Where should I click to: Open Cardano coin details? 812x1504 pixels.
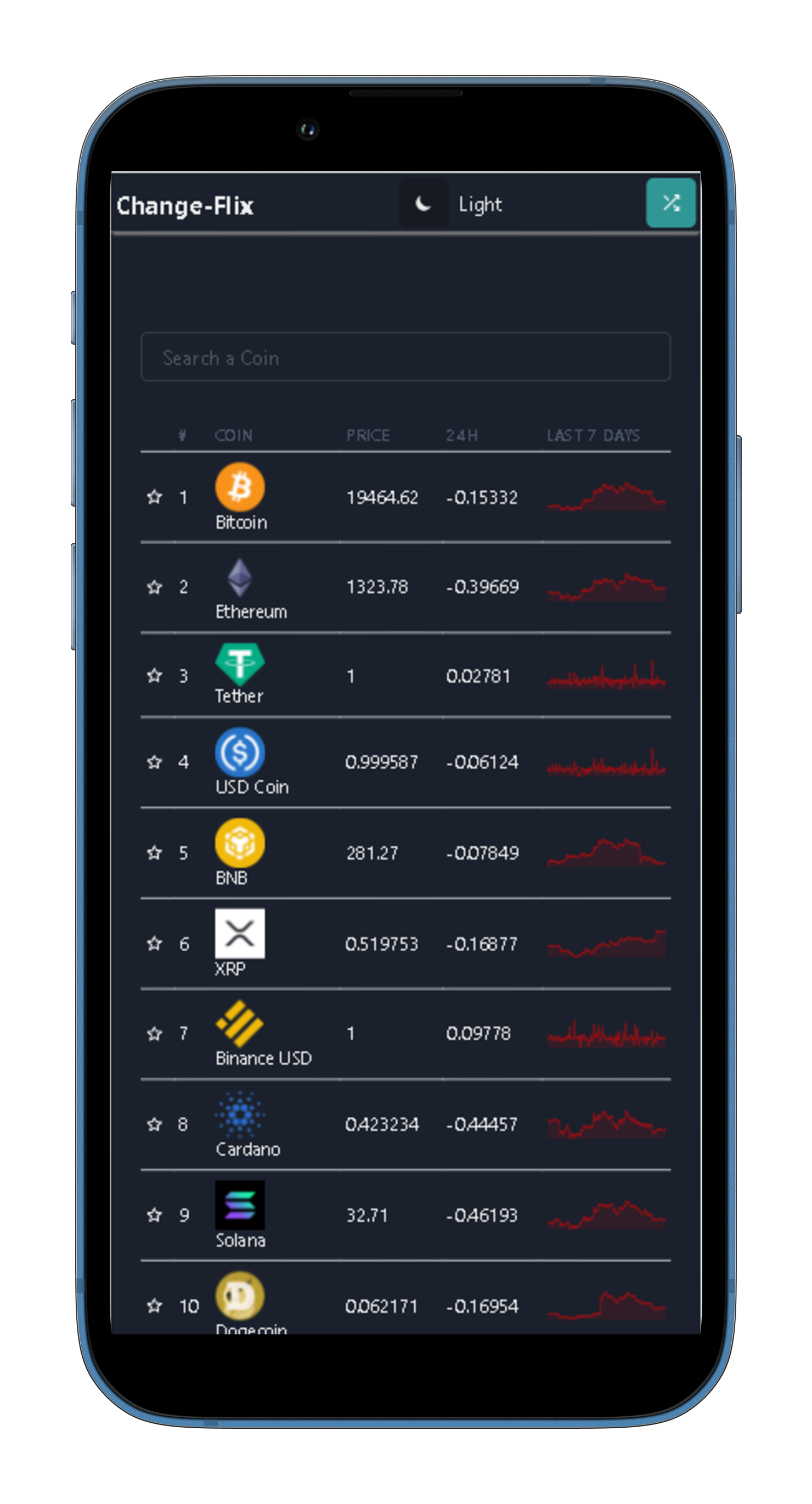tap(405, 1125)
